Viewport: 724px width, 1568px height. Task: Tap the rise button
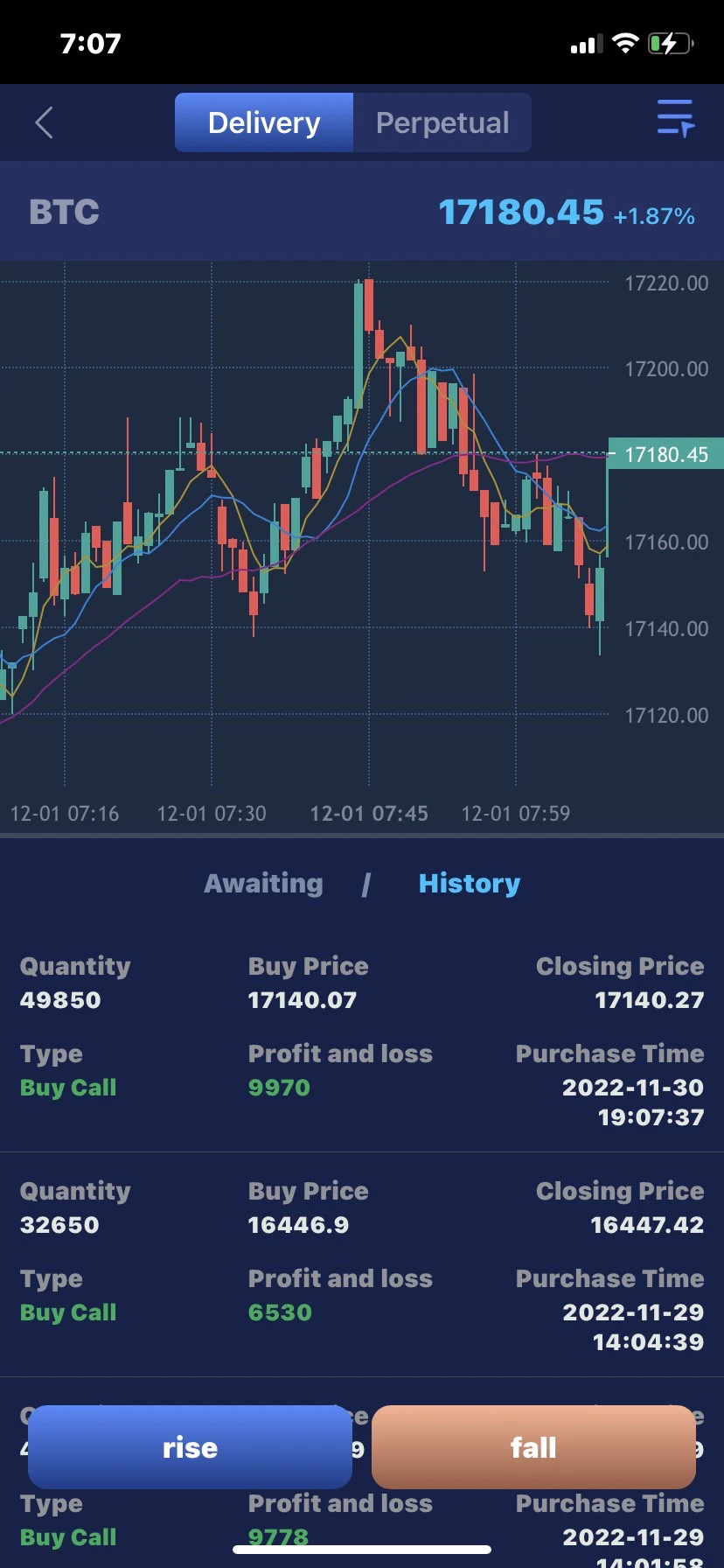coord(190,1447)
